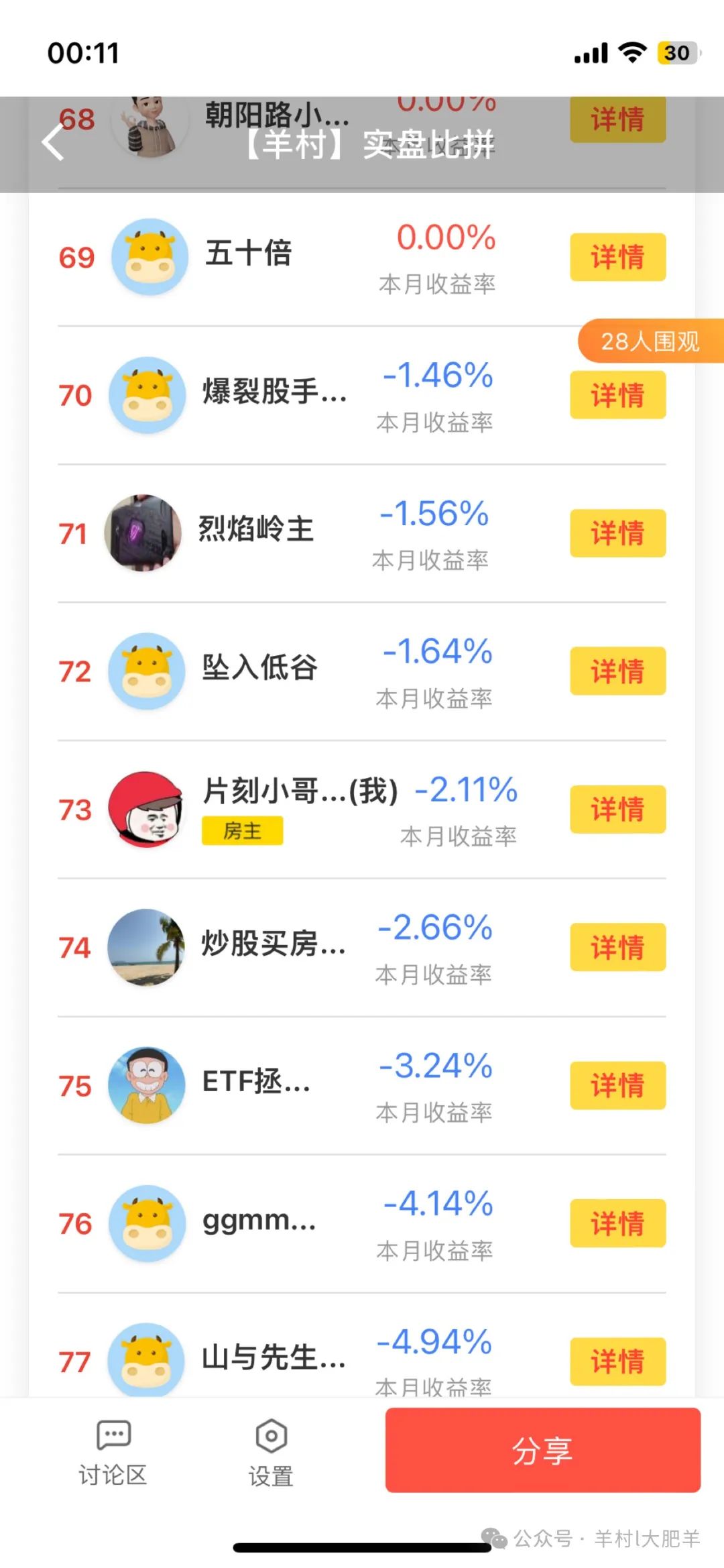Open 详情 for 五十倍
724x1568 pixels.
[x=617, y=257]
